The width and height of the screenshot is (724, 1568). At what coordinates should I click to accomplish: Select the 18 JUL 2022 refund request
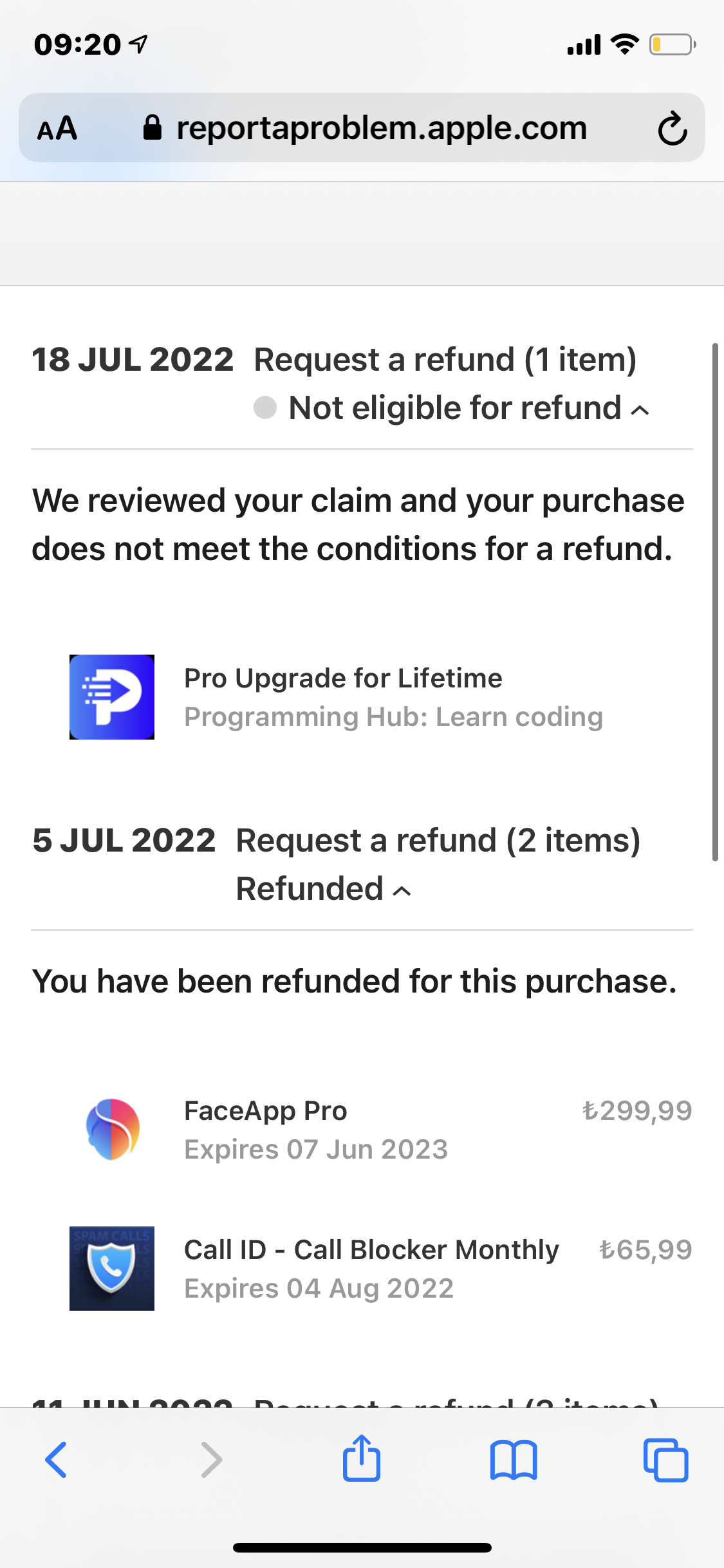tap(445, 360)
